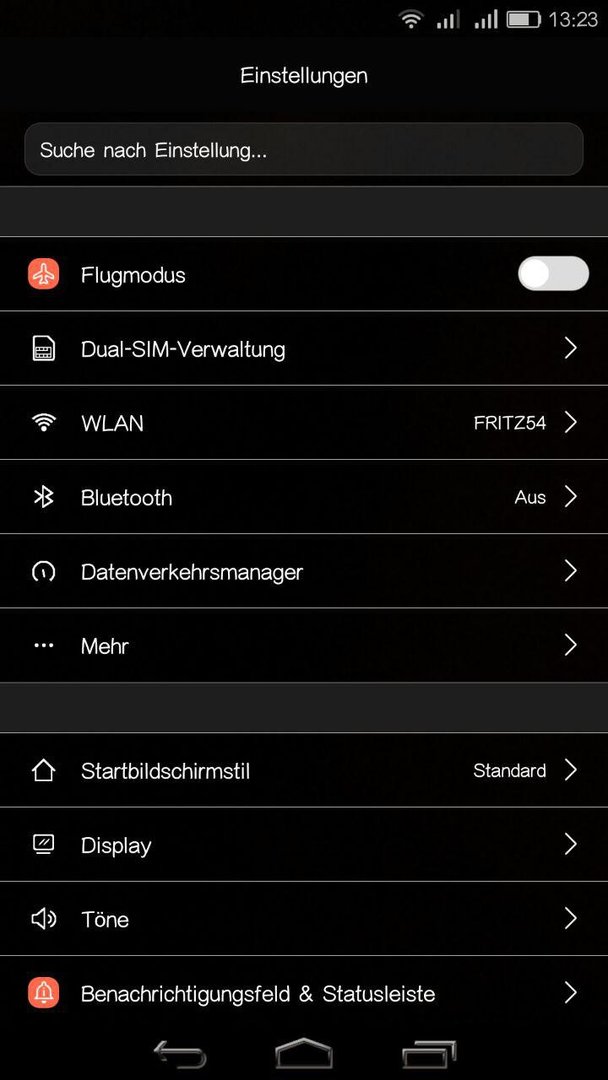608x1080 pixels.
Task: Open Töne sound settings
Action: (304, 919)
